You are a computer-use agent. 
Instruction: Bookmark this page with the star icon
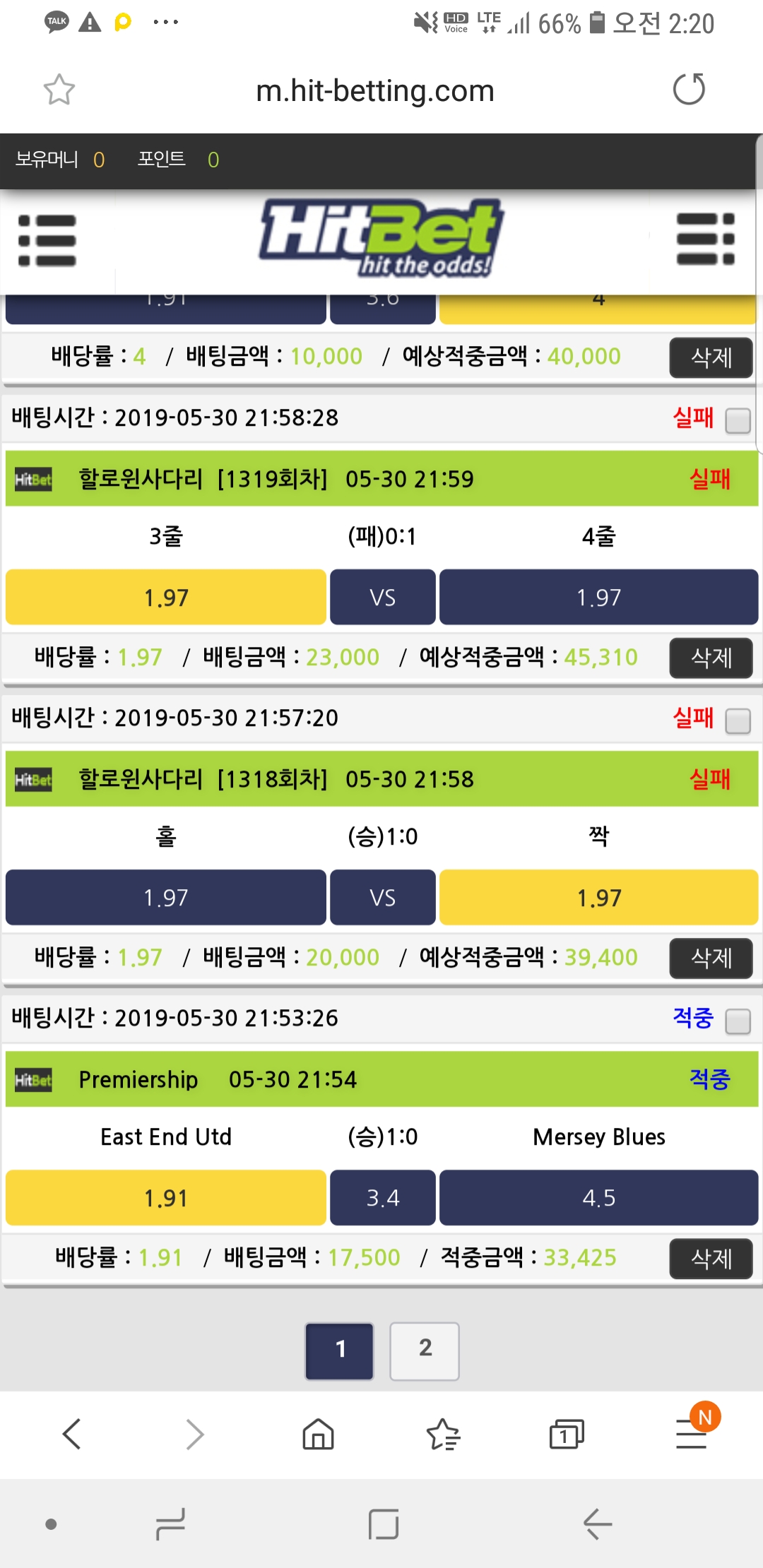point(59,90)
